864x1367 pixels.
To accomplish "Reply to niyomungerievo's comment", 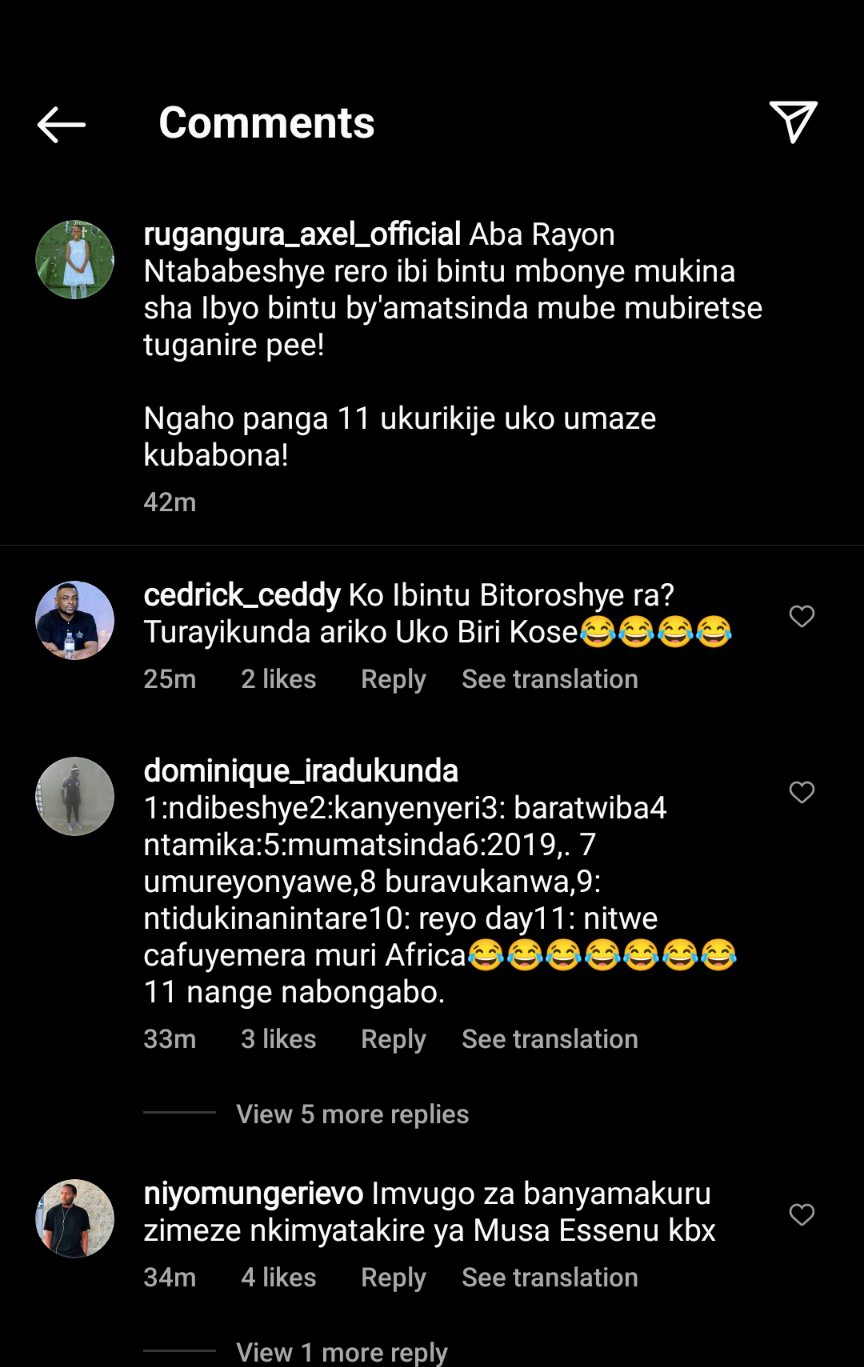I will [393, 1277].
